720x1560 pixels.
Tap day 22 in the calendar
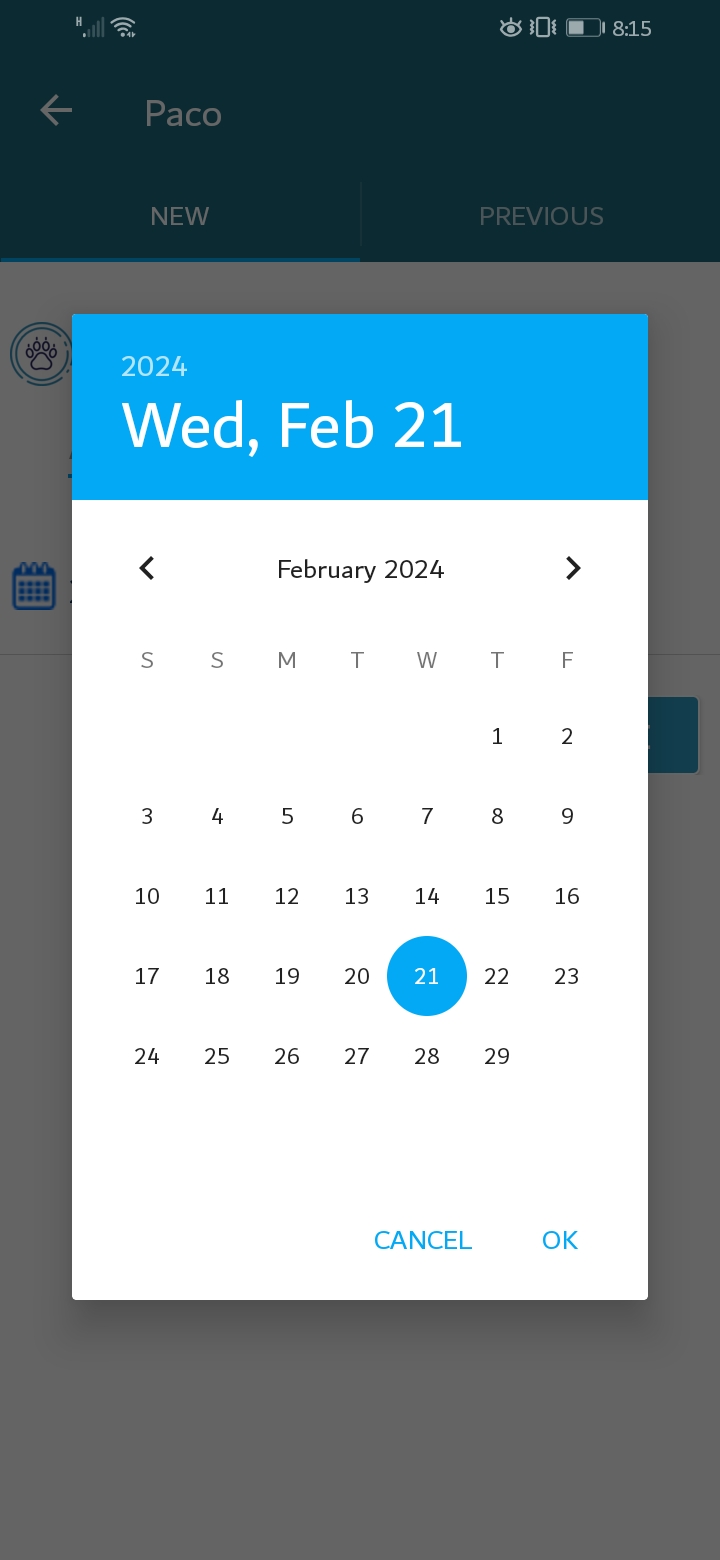[497, 977]
